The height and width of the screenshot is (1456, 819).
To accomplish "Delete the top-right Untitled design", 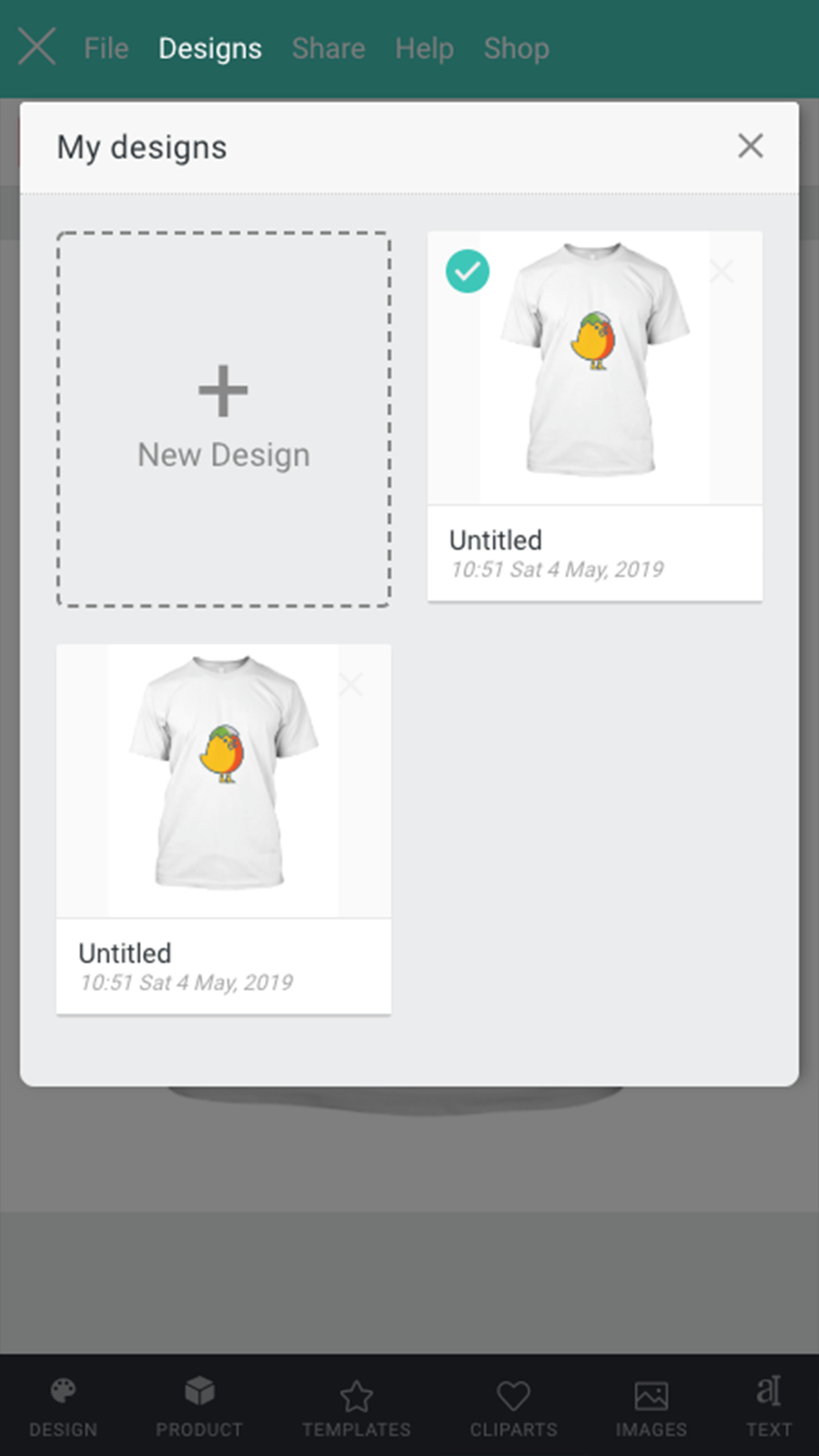I will click(x=721, y=270).
